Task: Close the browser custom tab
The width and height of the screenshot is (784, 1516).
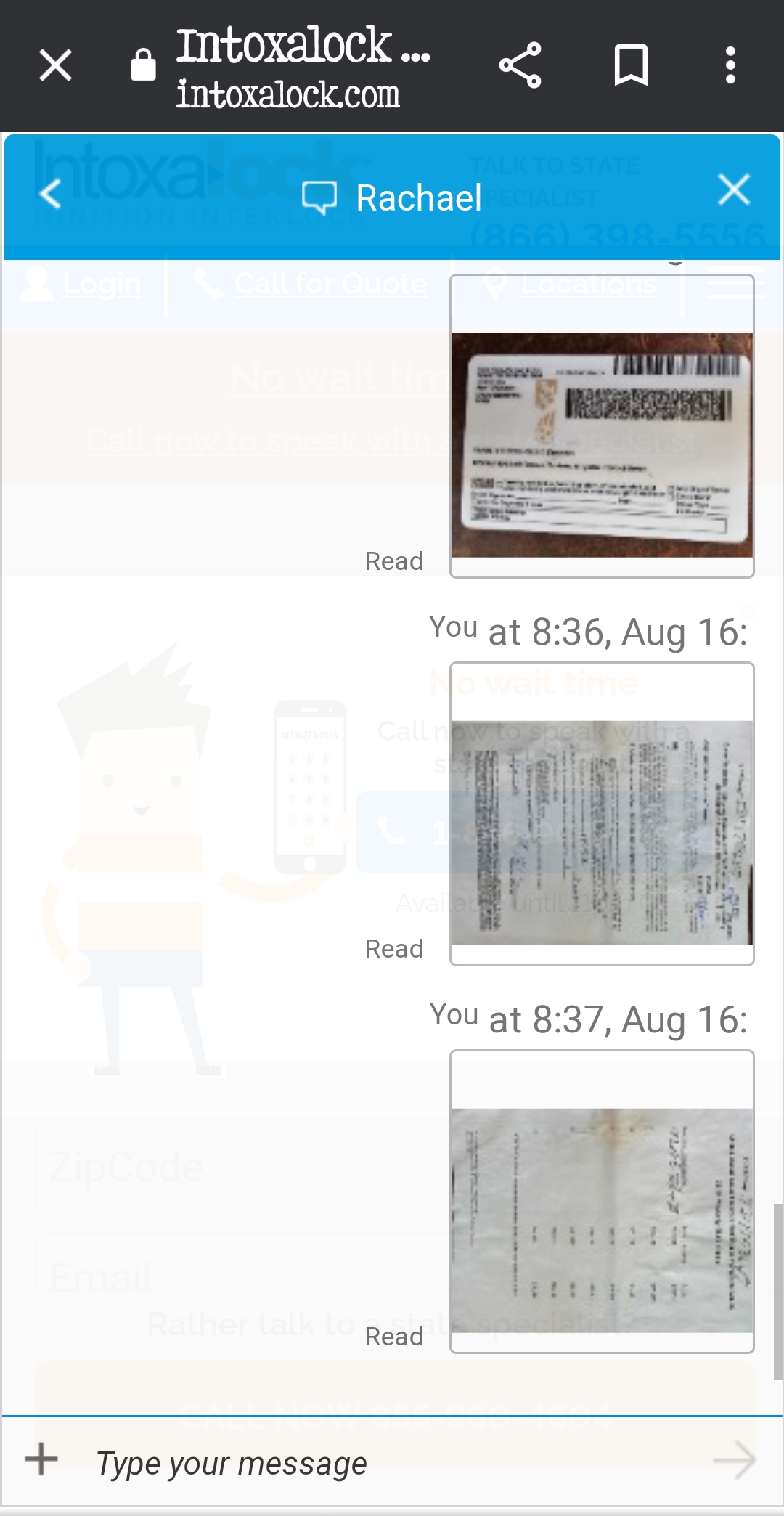Action: click(x=55, y=65)
